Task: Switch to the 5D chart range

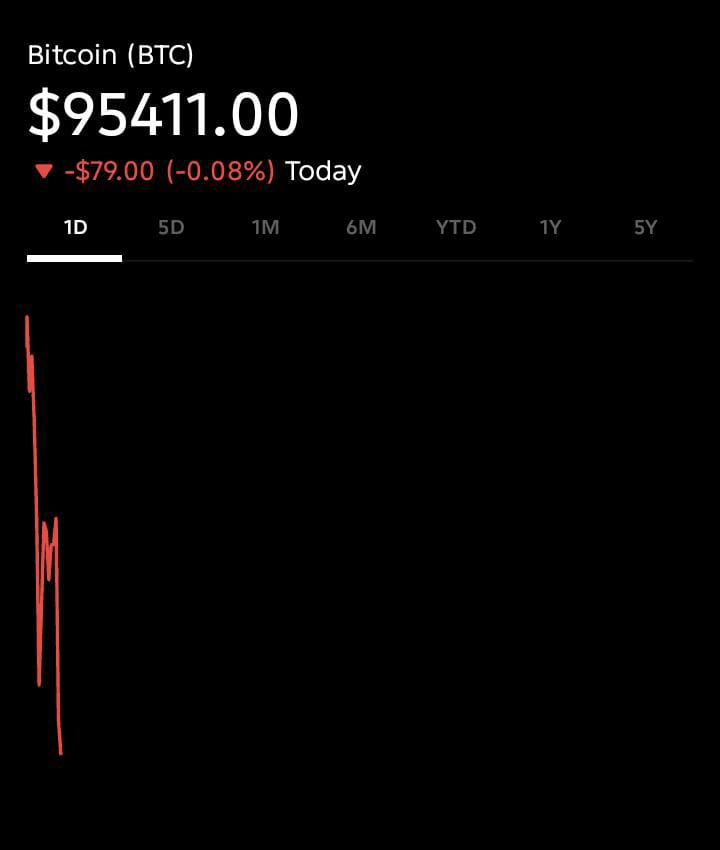Action: pos(171,228)
